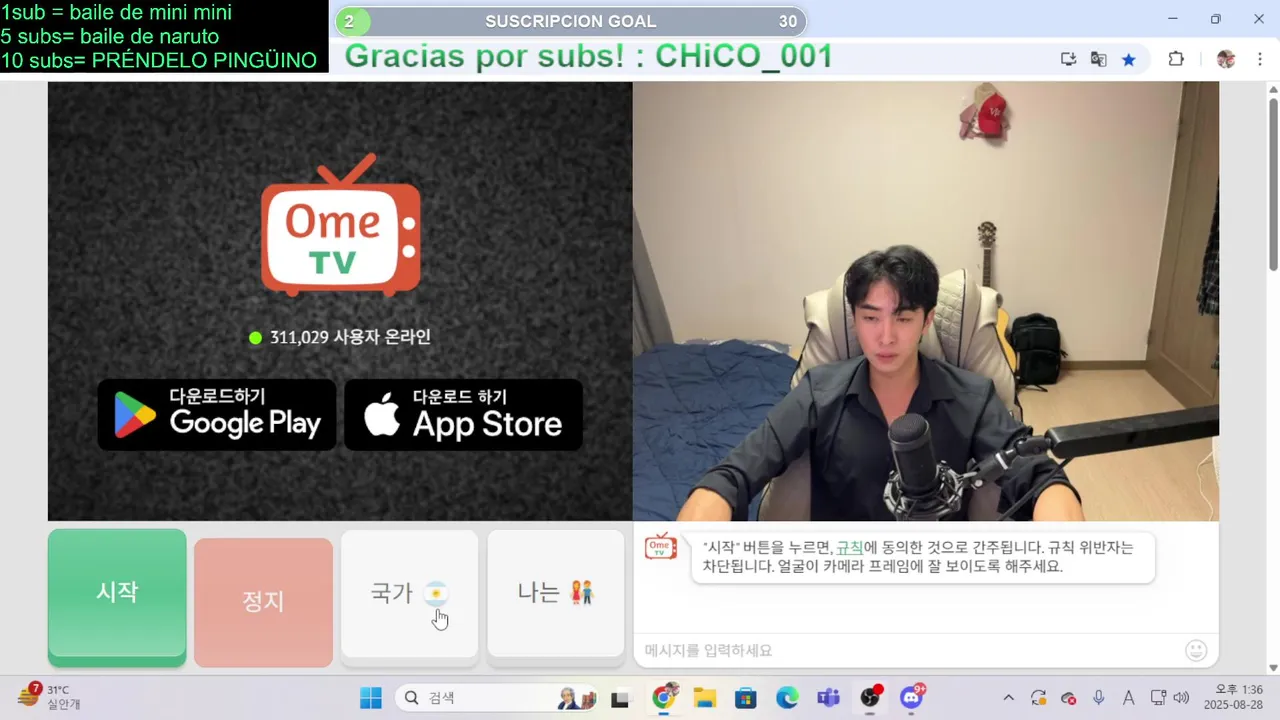This screenshot has height=720, width=1280.
Task: Open the 나는 gender selector
Action: (x=556, y=594)
